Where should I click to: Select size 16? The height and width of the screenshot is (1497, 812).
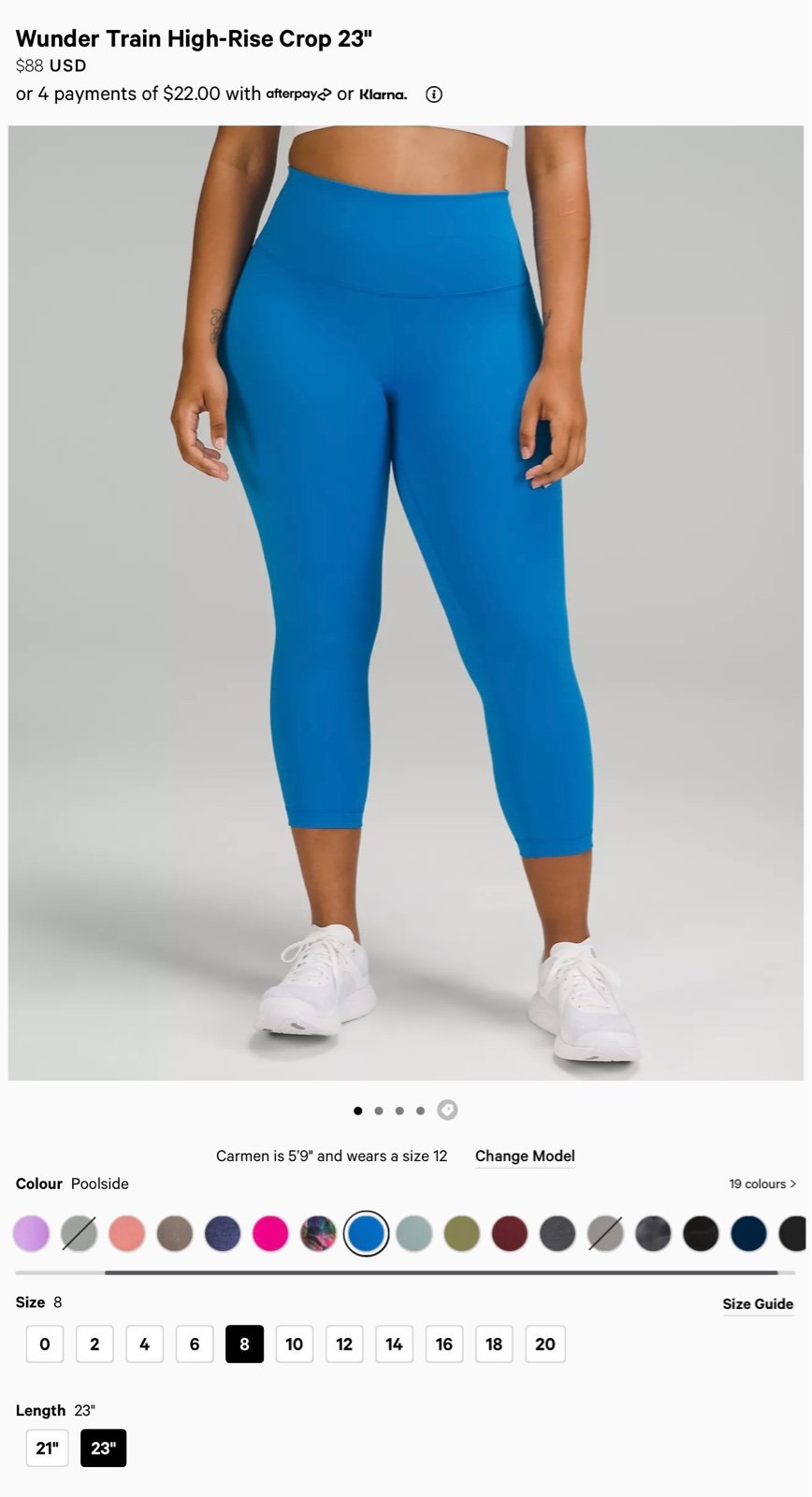coord(444,1344)
